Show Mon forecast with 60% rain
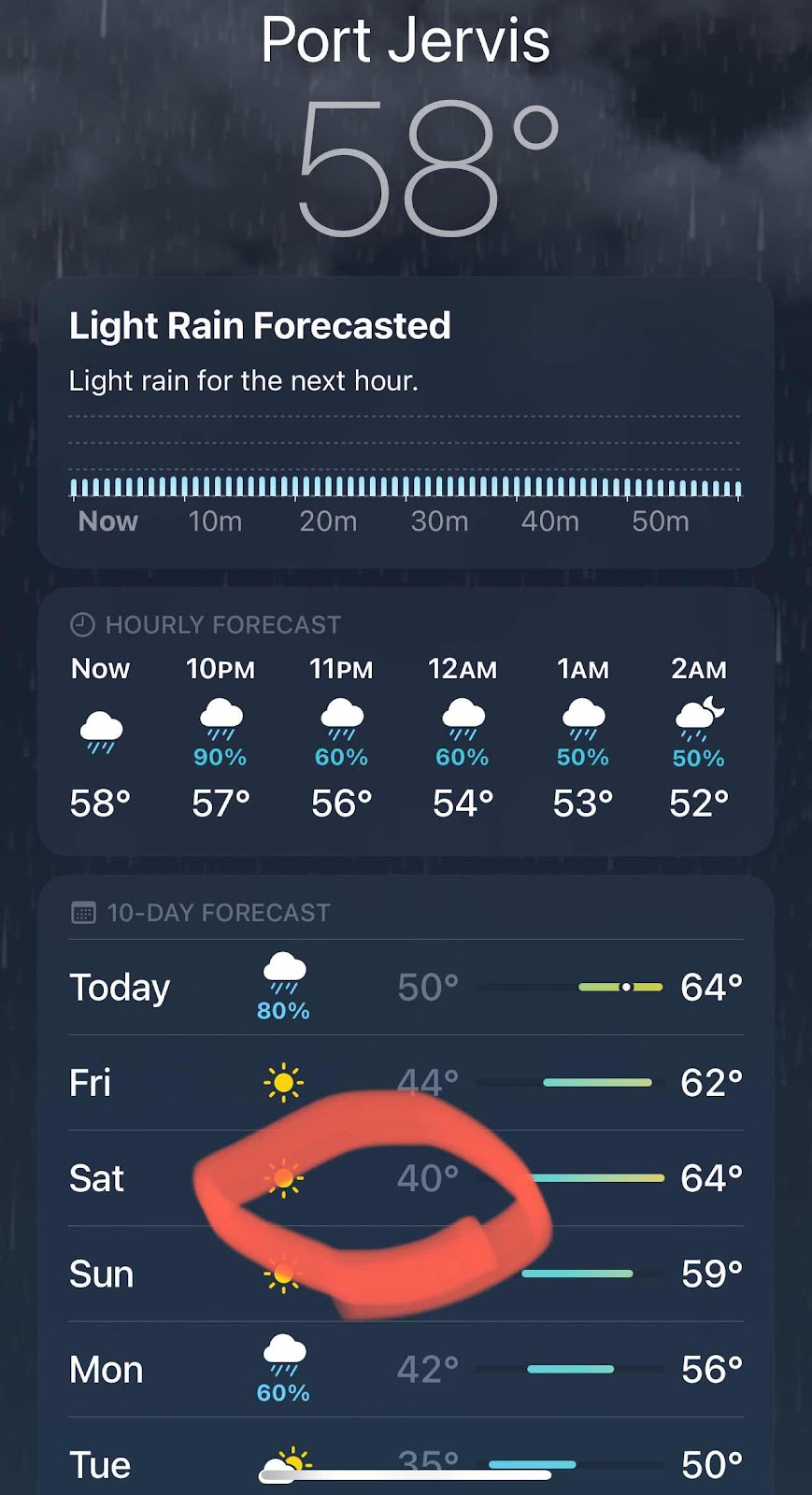The image size is (812, 1495). (x=406, y=1370)
